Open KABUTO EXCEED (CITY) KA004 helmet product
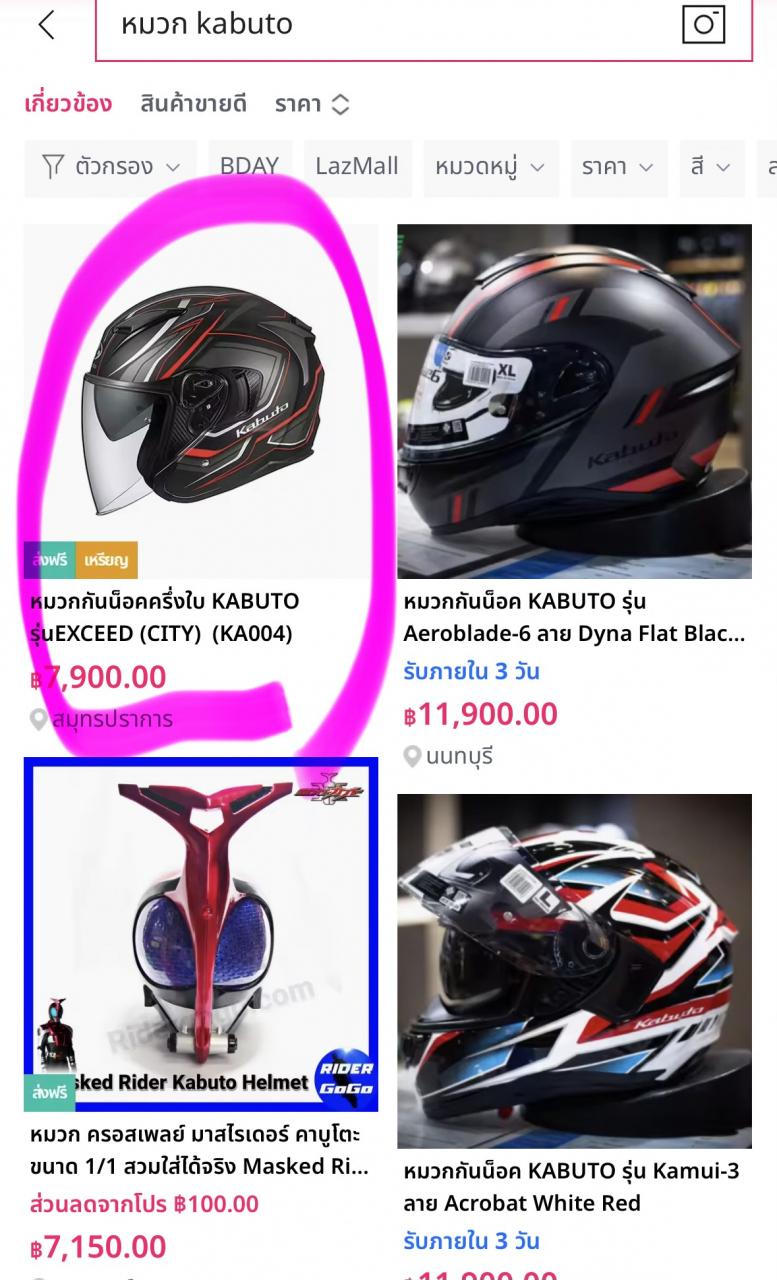777x1280 pixels. click(x=200, y=400)
